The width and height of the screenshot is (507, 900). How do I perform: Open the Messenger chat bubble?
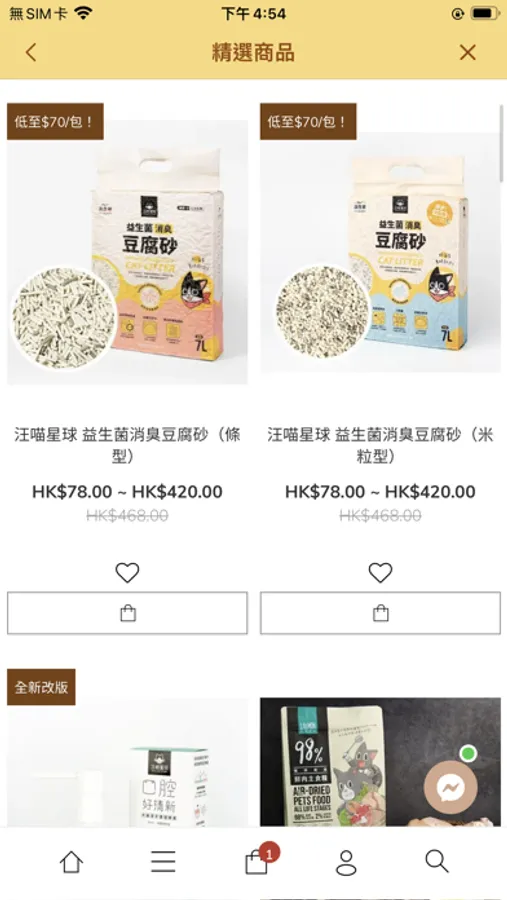[451, 788]
